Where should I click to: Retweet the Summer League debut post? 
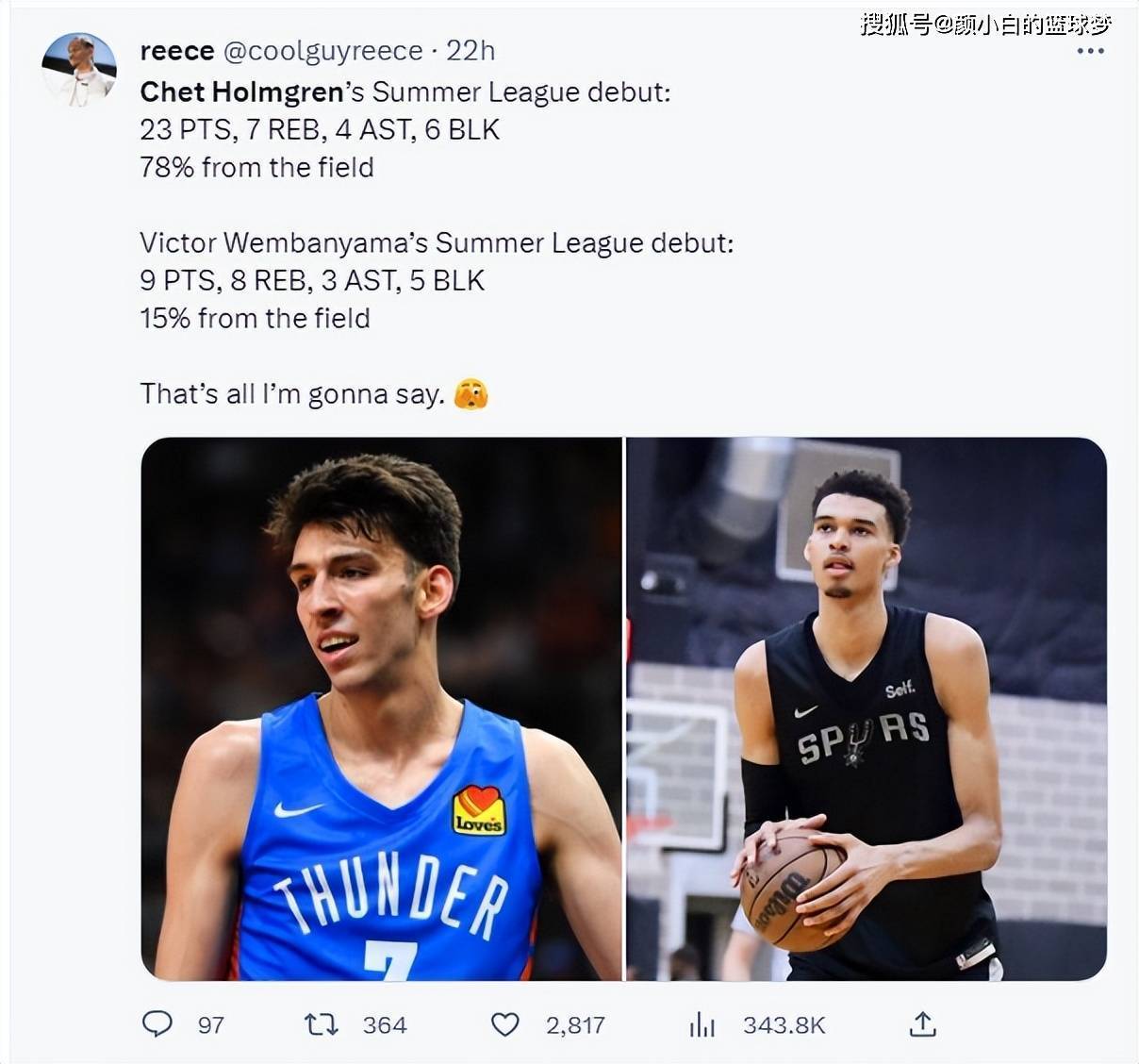(x=322, y=1023)
